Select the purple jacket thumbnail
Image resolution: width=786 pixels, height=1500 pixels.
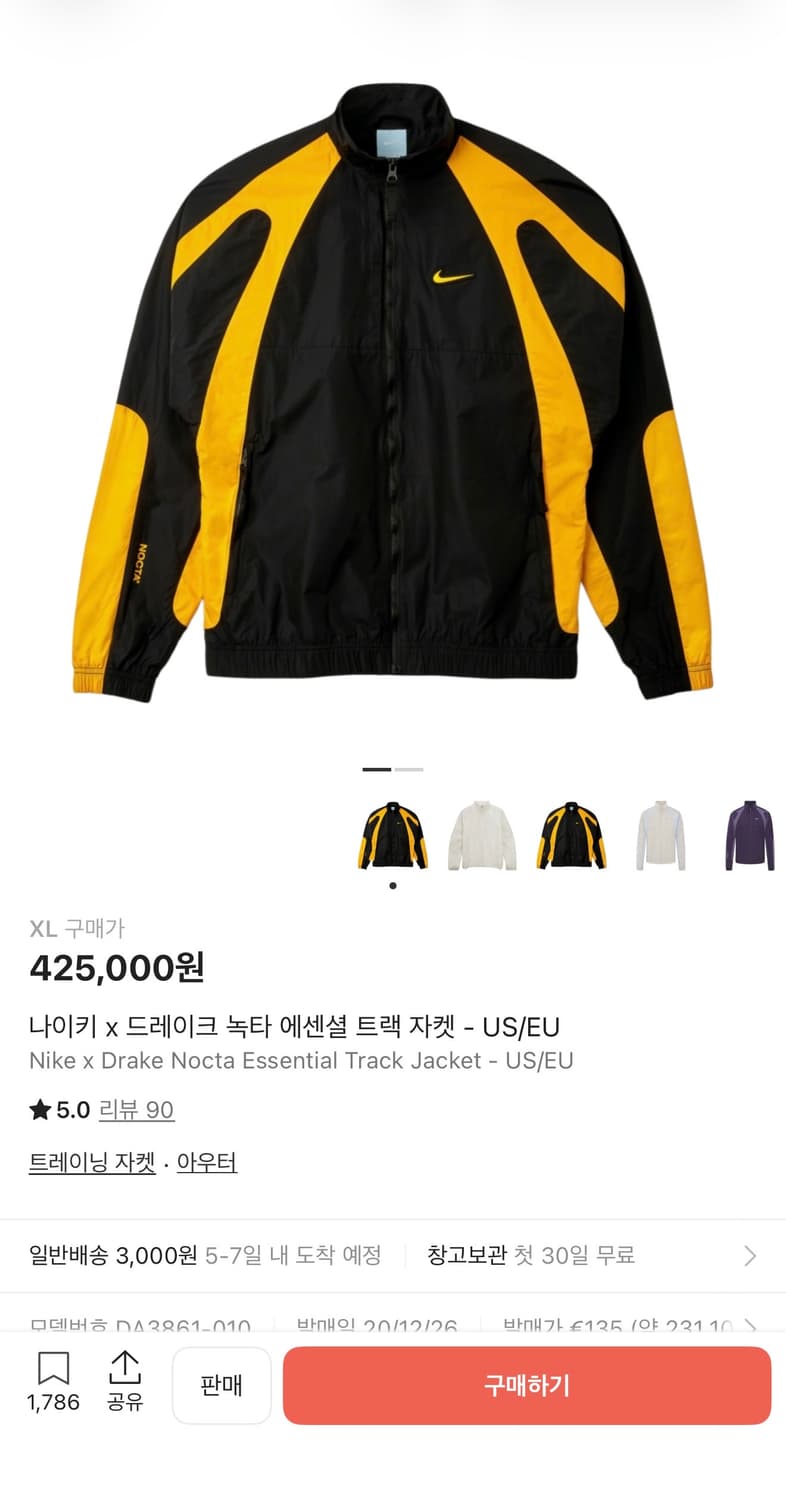pyautogui.click(x=749, y=835)
